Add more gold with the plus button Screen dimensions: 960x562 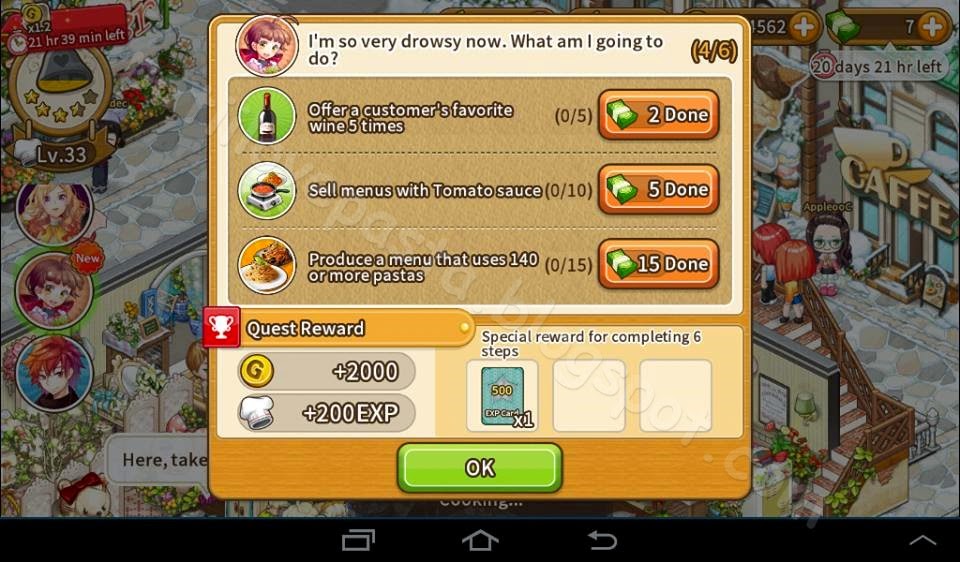tap(803, 26)
